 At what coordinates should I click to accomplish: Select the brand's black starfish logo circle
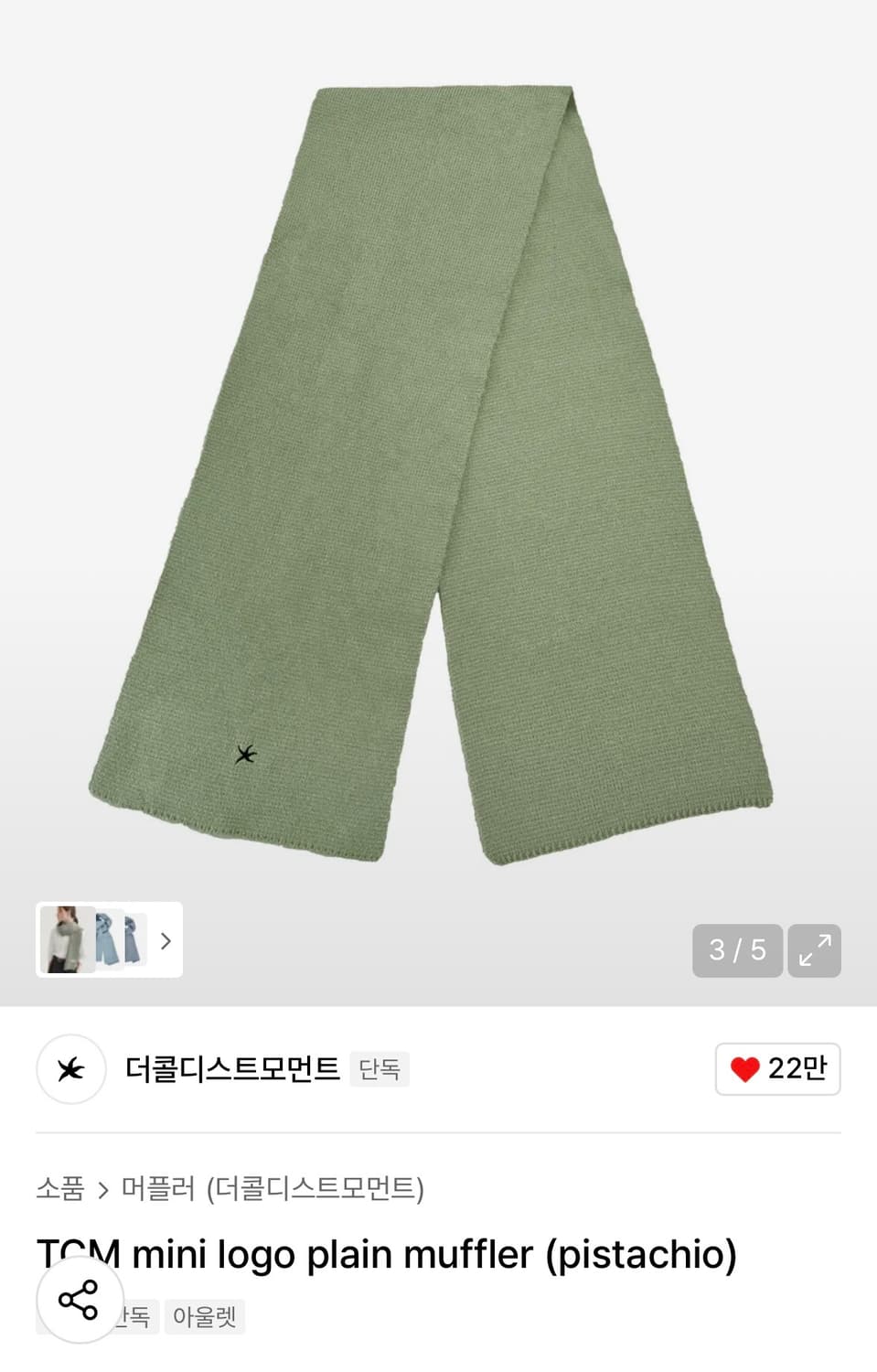70,1069
